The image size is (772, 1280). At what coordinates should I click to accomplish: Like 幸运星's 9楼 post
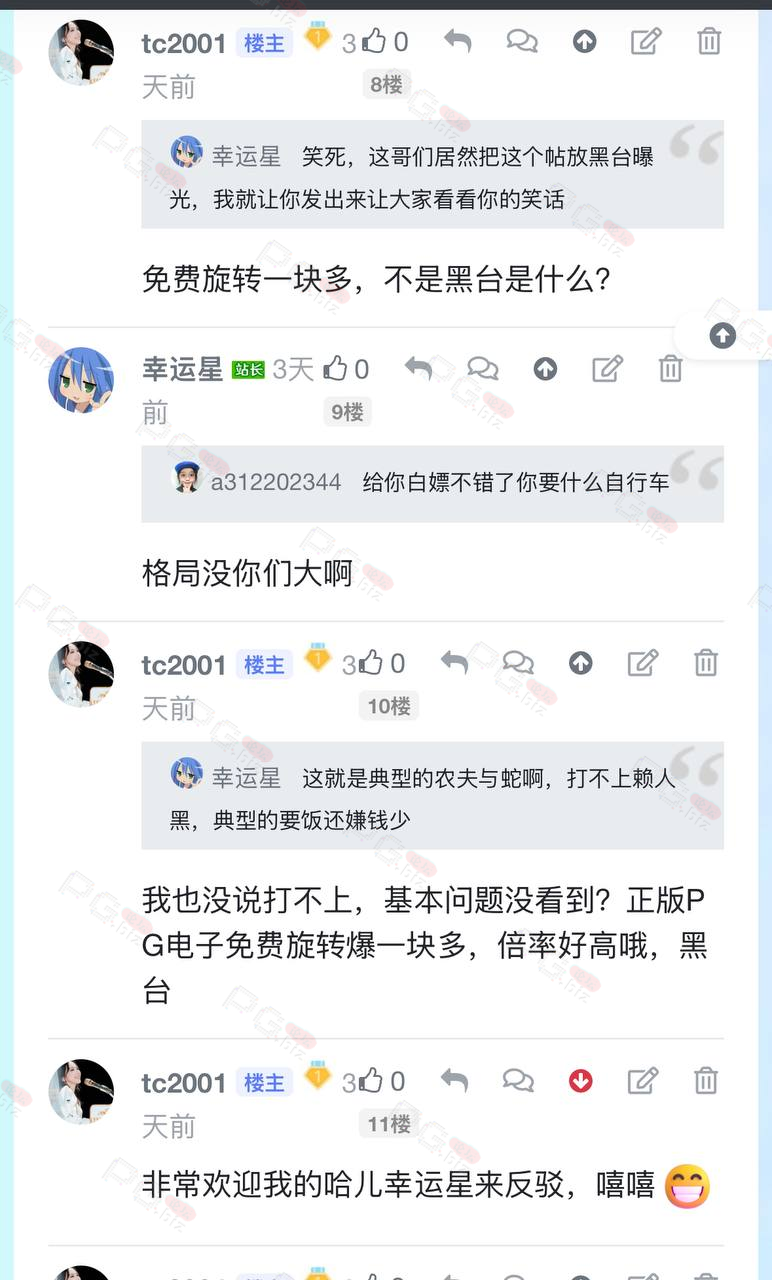pyautogui.click(x=335, y=369)
